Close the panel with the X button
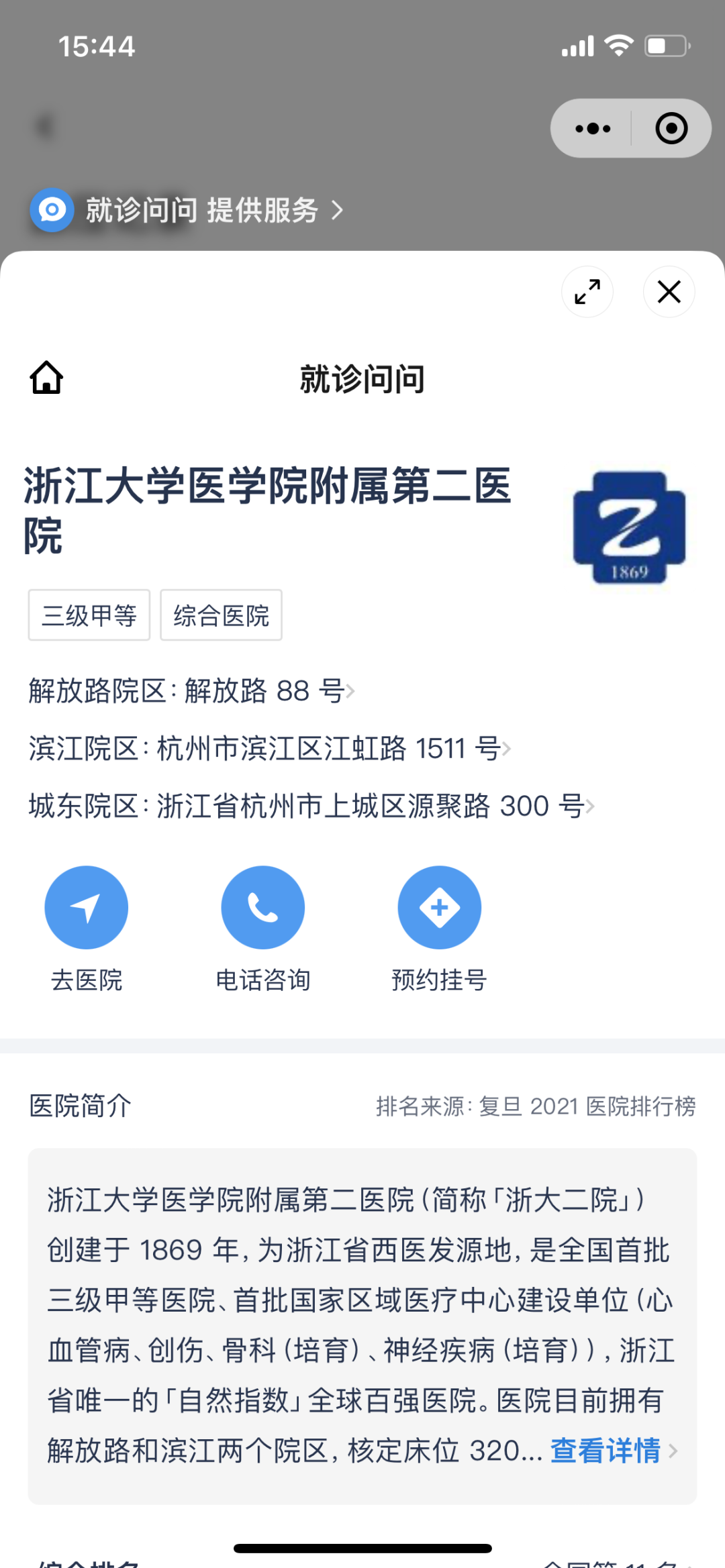 [x=669, y=292]
